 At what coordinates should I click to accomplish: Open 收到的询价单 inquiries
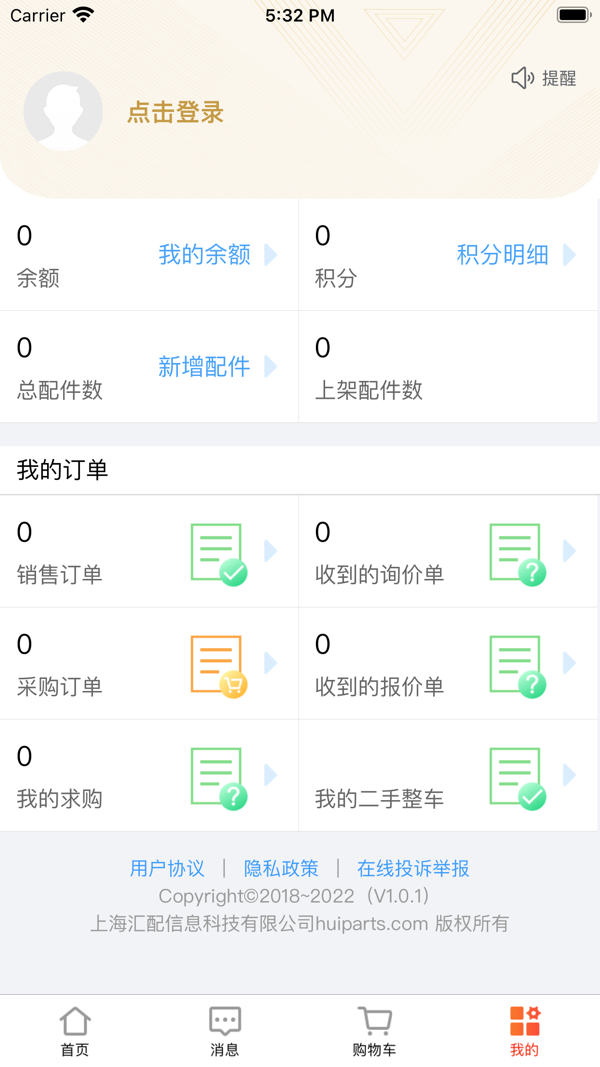(x=448, y=551)
